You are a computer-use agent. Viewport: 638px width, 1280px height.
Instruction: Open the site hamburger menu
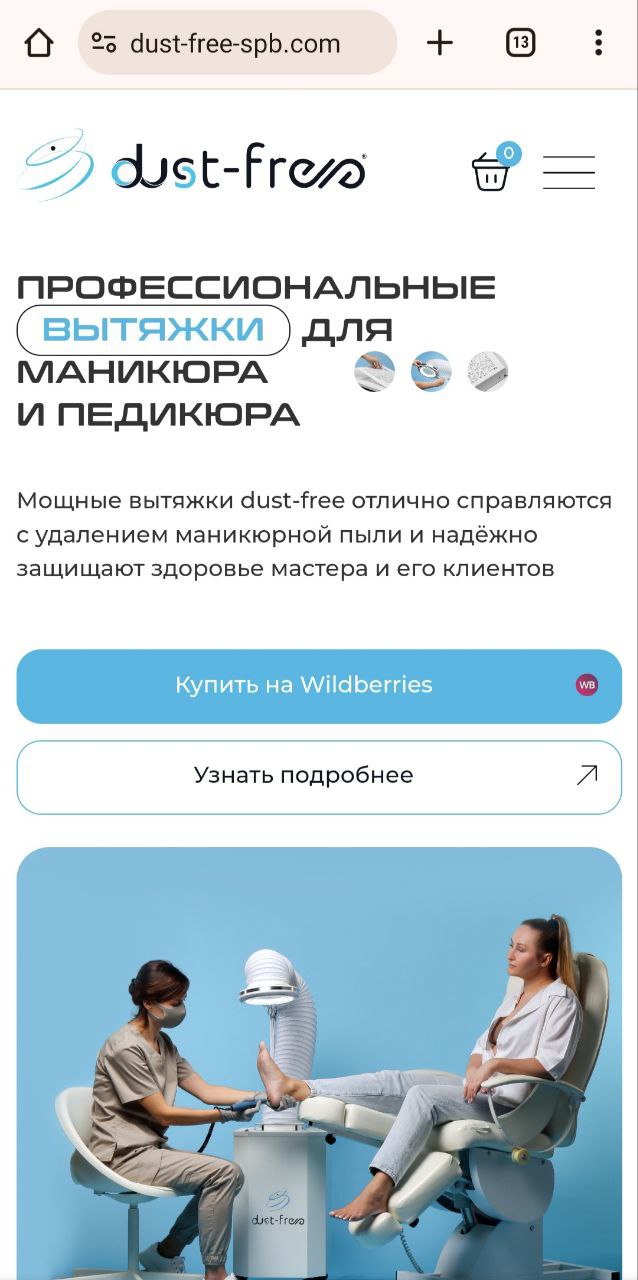pos(569,172)
